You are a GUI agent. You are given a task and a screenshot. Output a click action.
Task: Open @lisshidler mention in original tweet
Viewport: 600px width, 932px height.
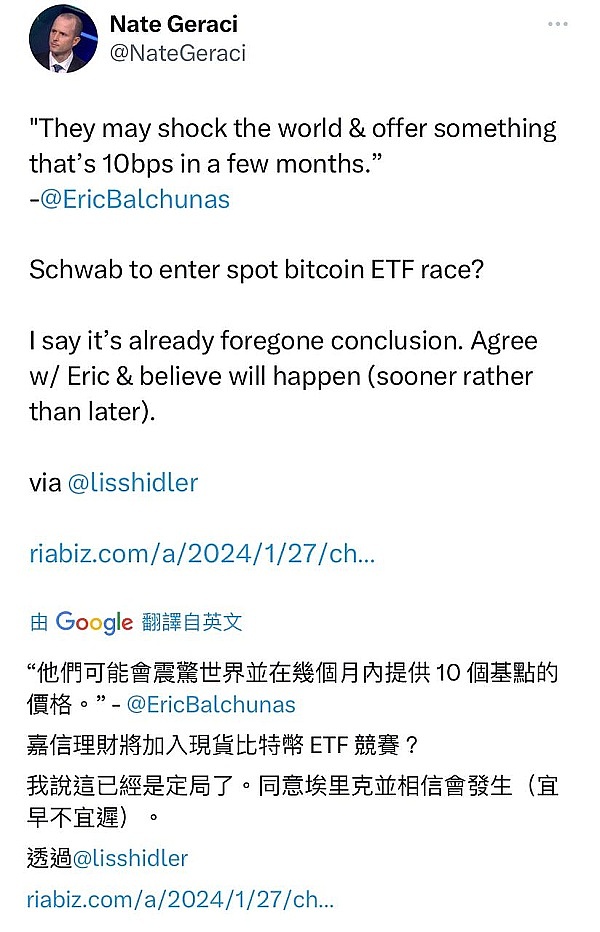coord(132,483)
